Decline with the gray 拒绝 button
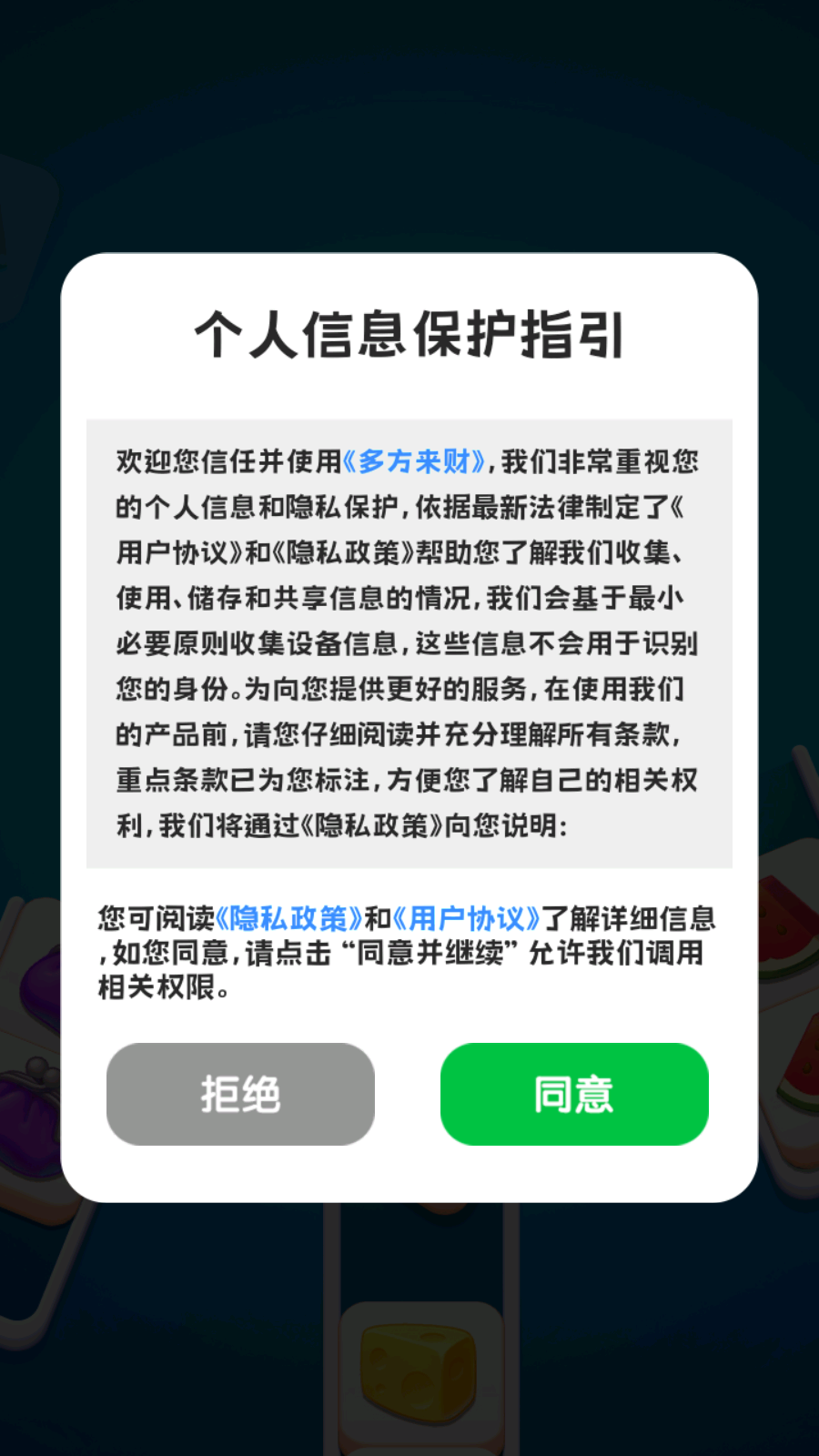 (x=240, y=1094)
